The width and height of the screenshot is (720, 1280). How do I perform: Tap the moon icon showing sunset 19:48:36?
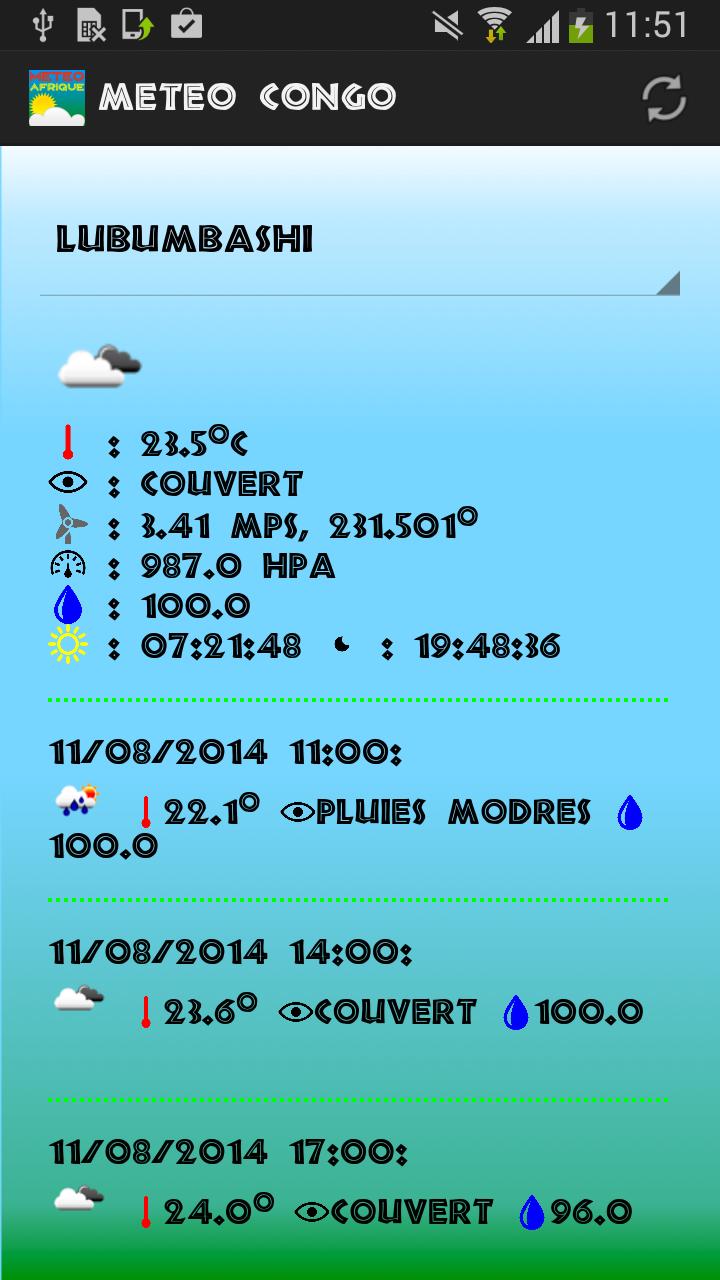340,647
